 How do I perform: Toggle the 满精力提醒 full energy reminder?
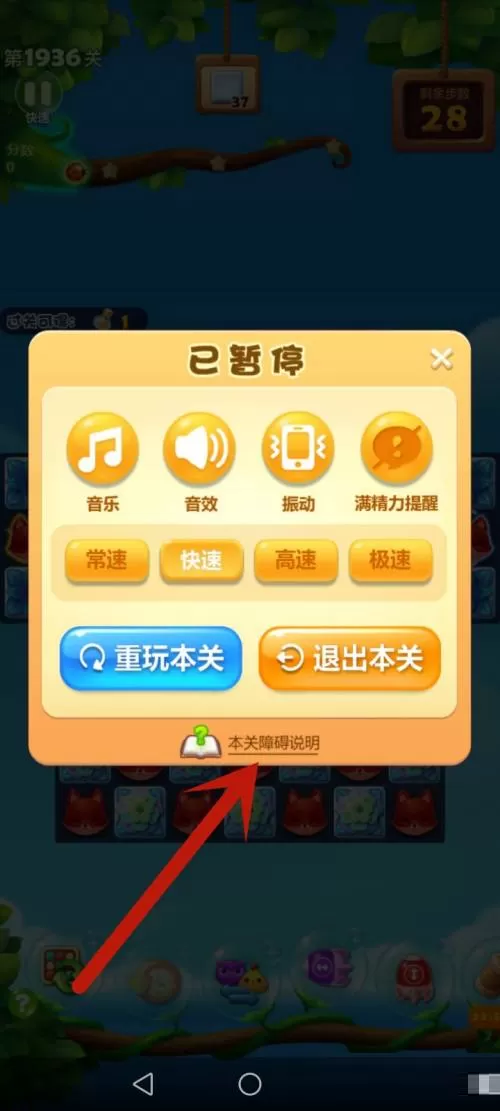pyautogui.click(x=396, y=449)
